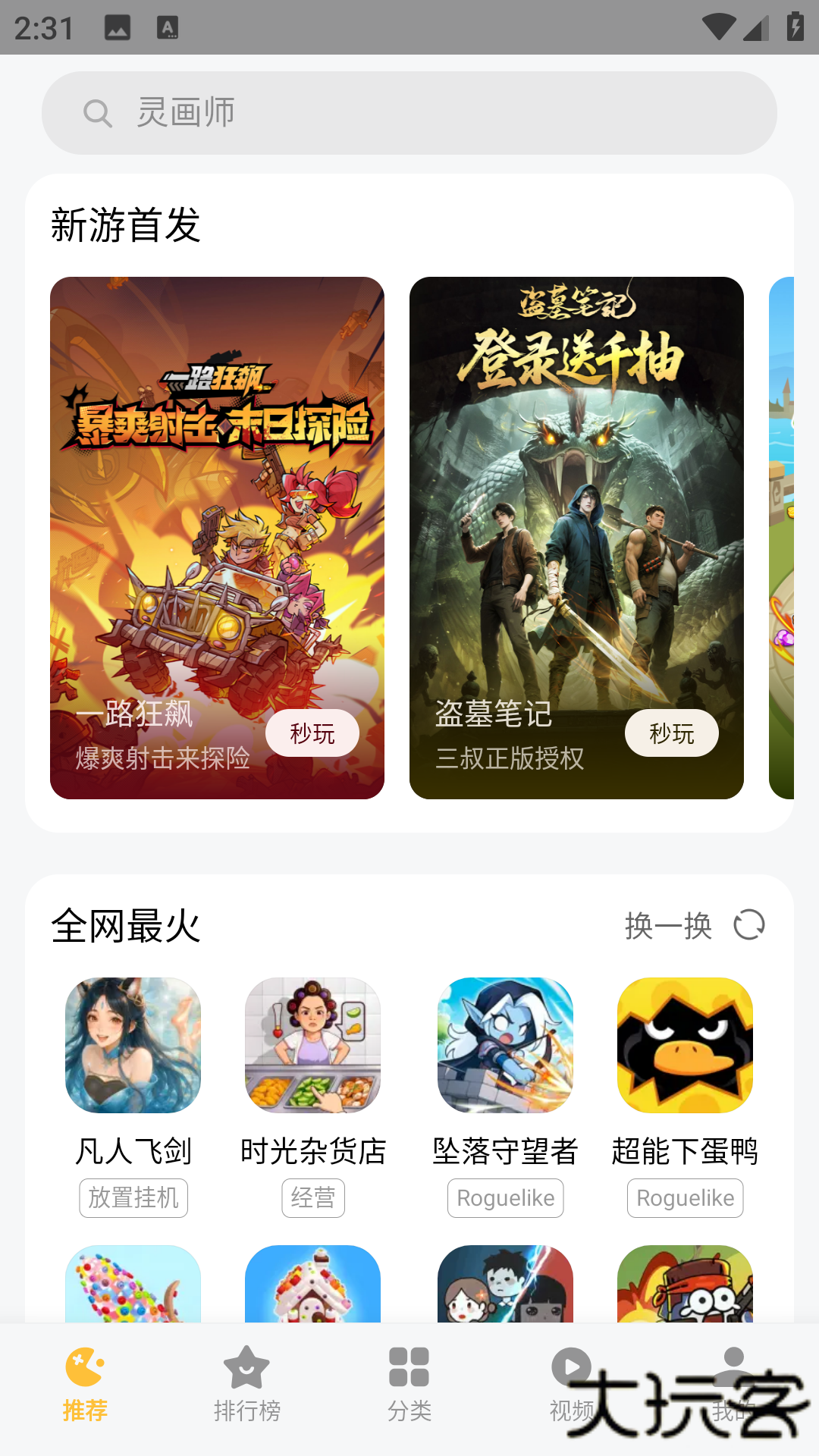The width and height of the screenshot is (819, 1456).
Task: Select the 时光杂货店 game icon
Action: [313, 1044]
